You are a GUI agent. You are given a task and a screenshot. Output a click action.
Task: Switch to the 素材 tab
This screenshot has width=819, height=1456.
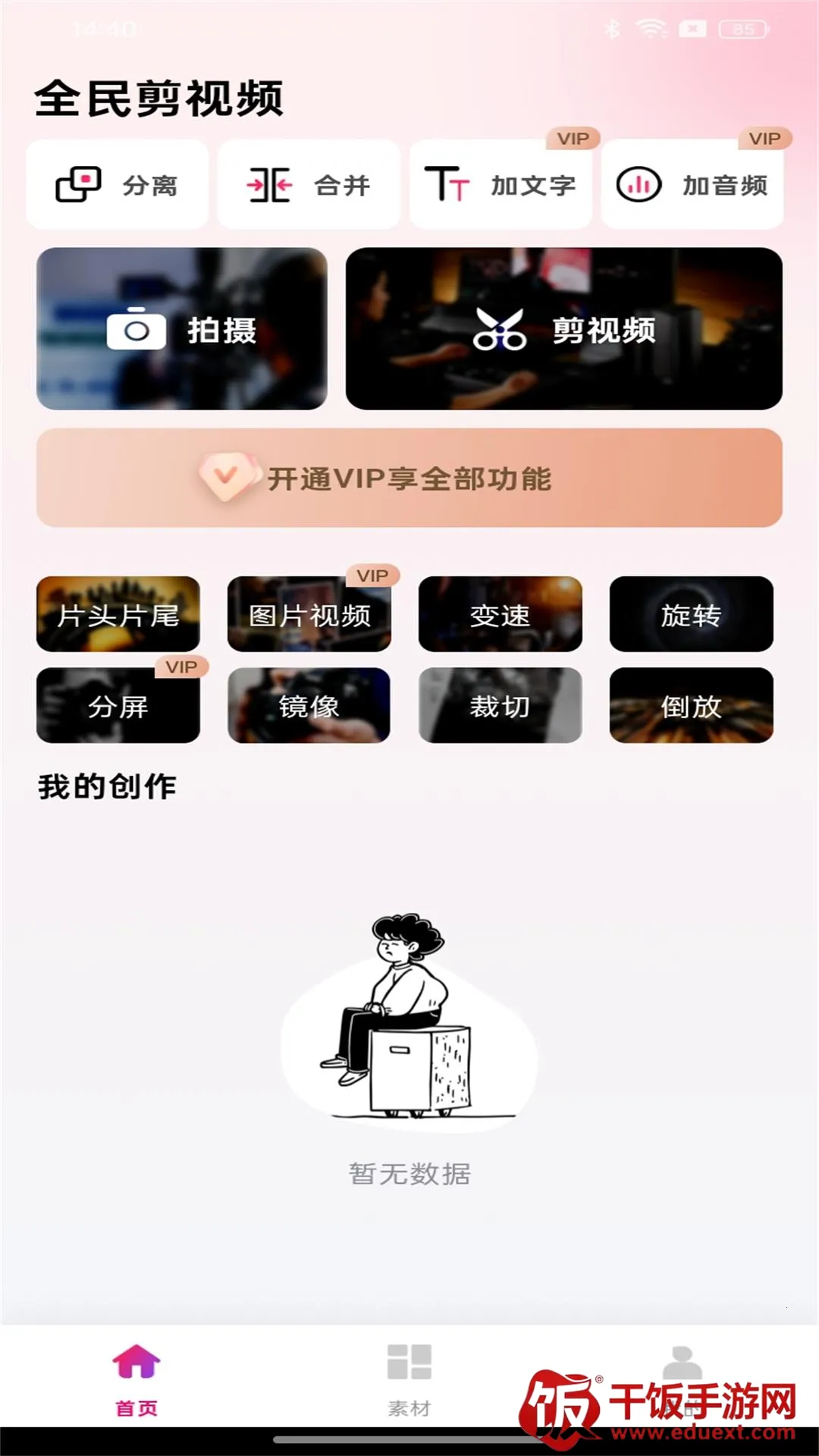[x=409, y=1379]
